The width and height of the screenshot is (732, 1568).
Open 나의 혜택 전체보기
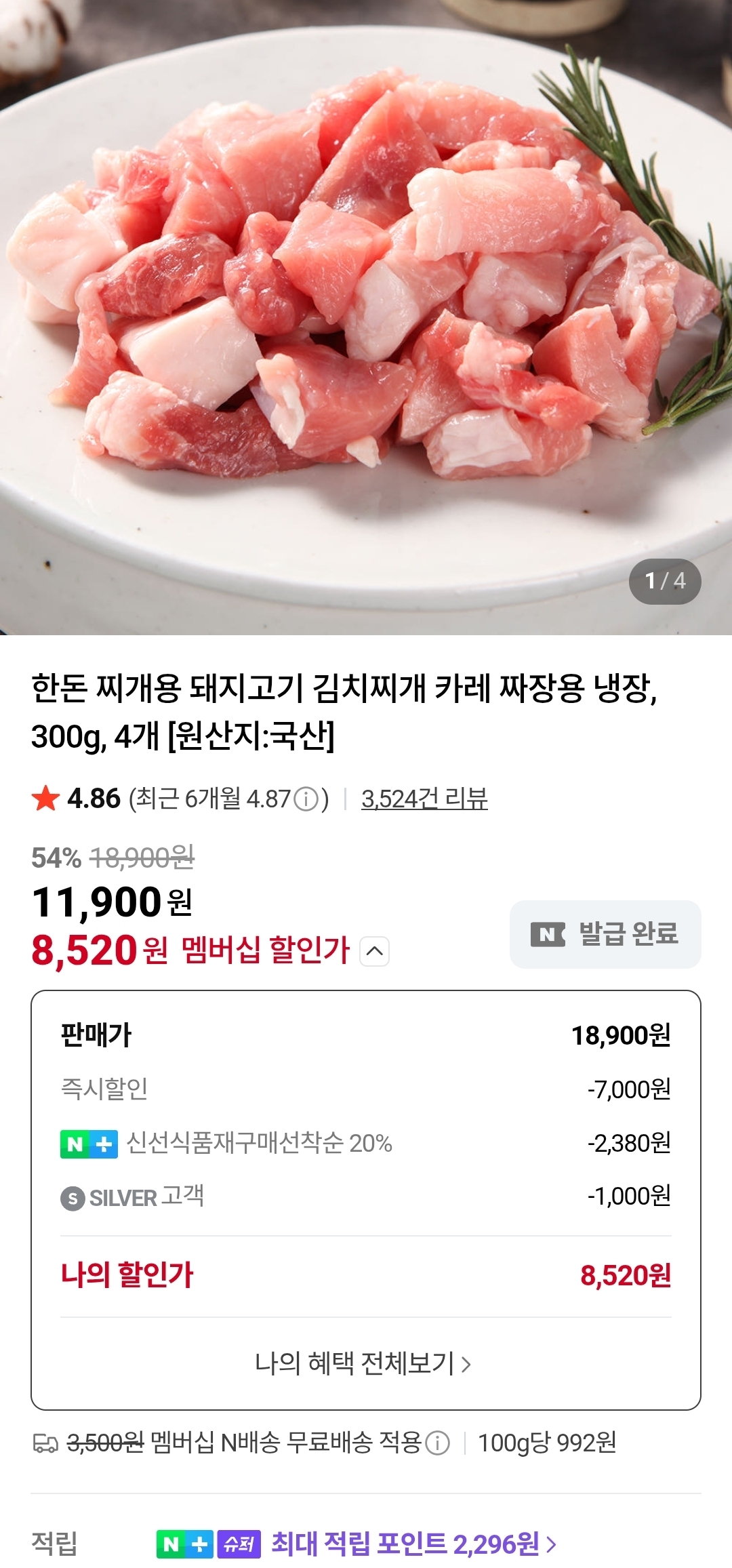(x=363, y=1363)
